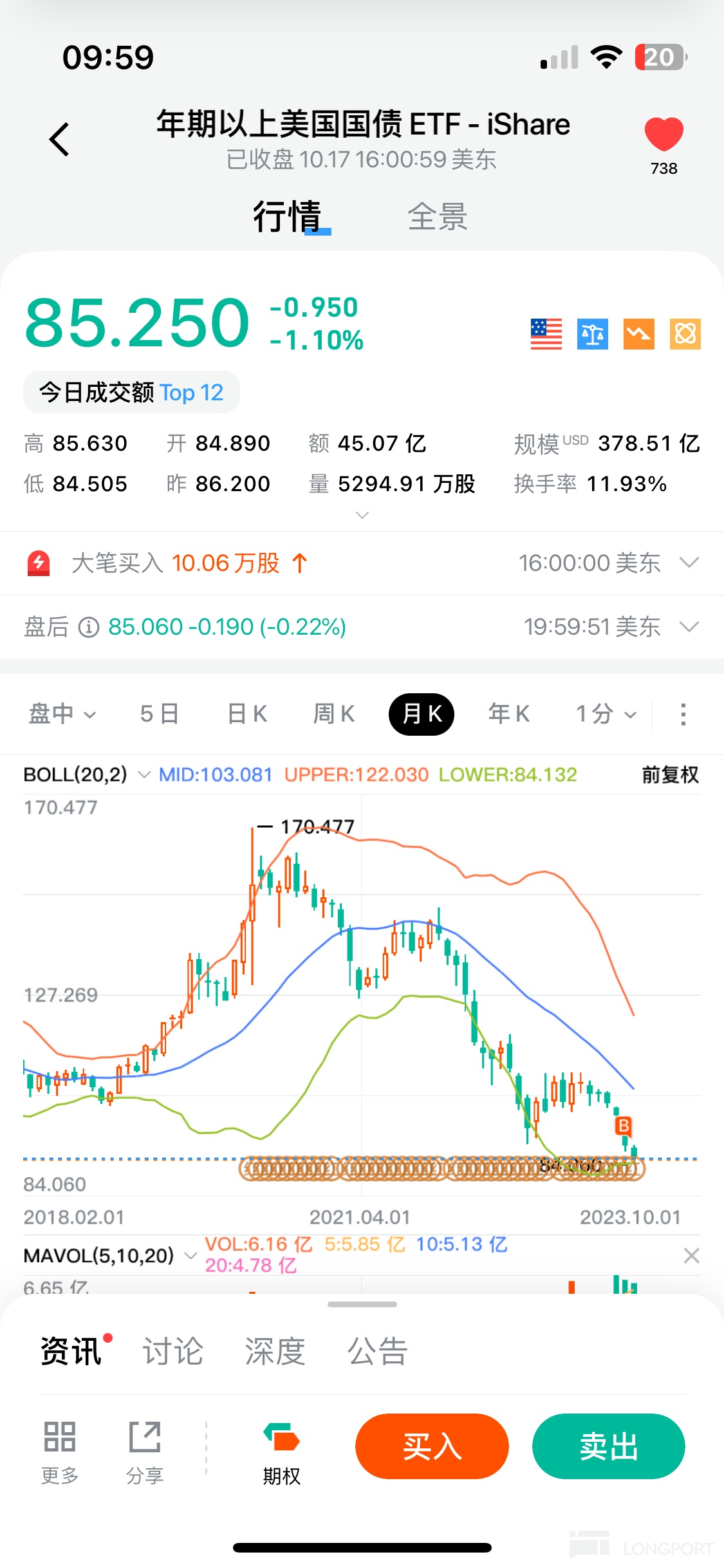Screen dimensions: 724x1568
Task: Open the 今日成交额 Top 12 ranking chip
Action: point(131,392)
